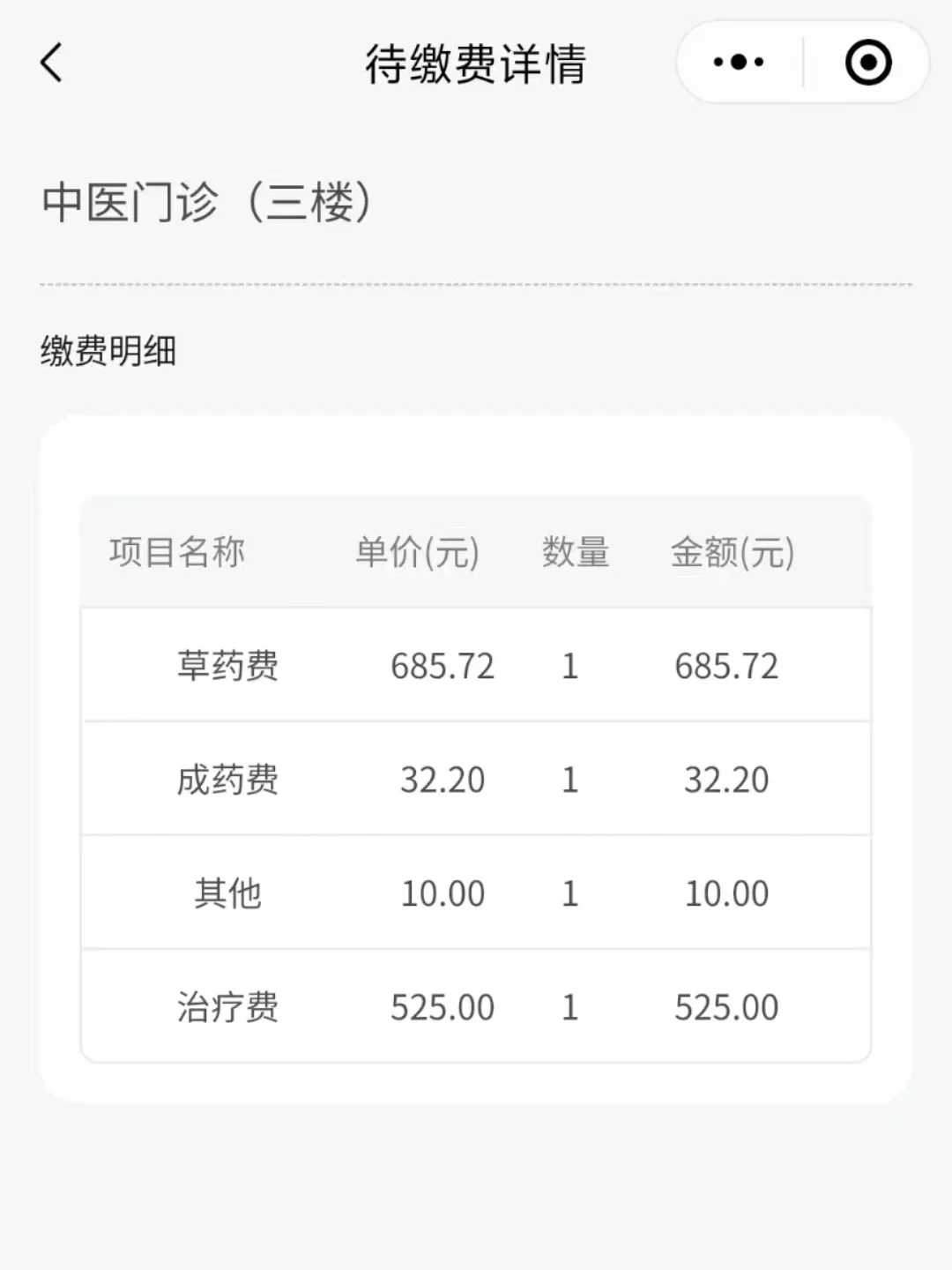Tap the navigation bar back control
The width and height of the screenshot is (952, 1270).
pyautogui.click(x=50, y=63)
